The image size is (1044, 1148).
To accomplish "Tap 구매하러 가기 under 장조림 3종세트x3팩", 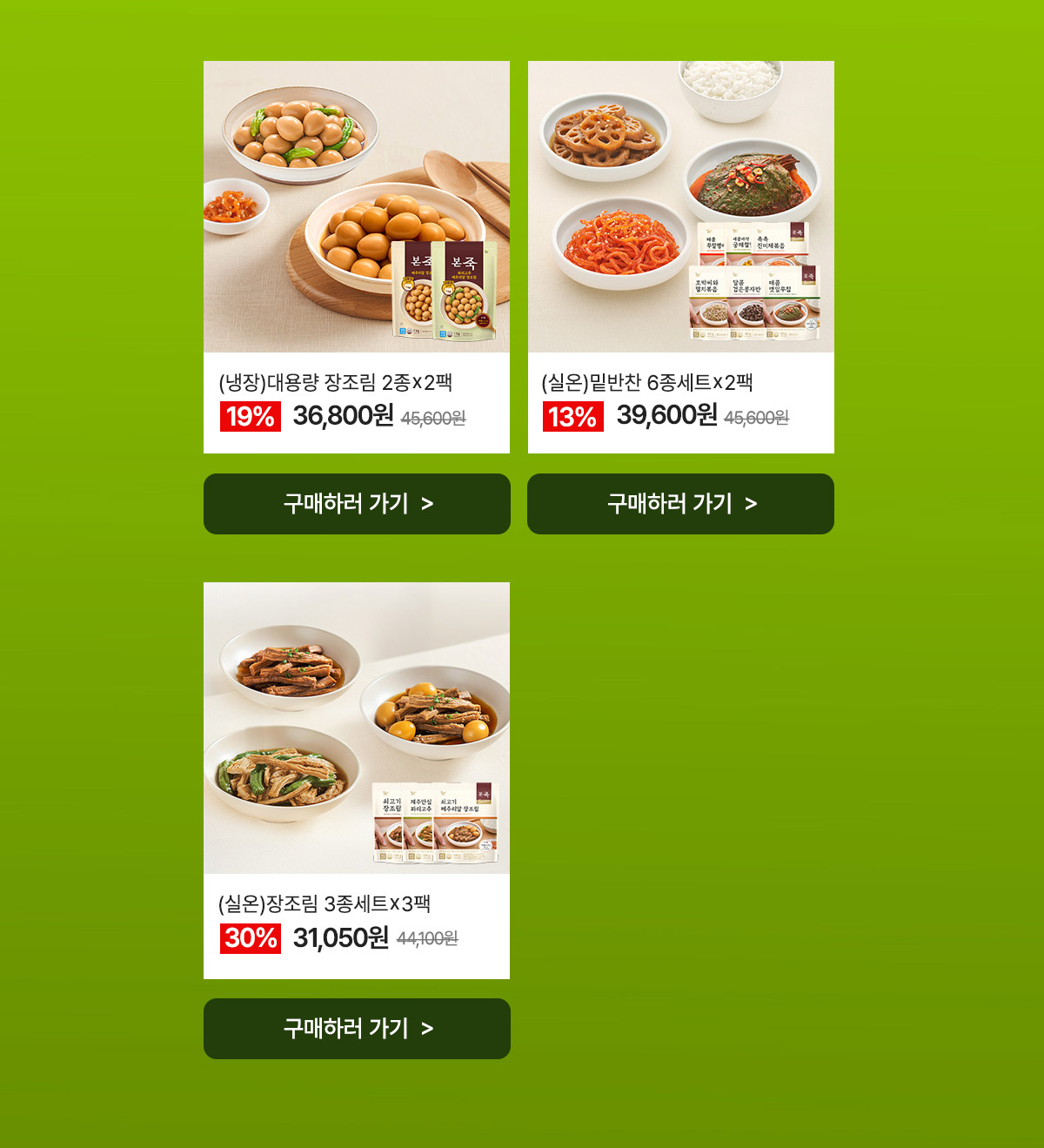I will pyautogui.click(x=357, y=1029).
